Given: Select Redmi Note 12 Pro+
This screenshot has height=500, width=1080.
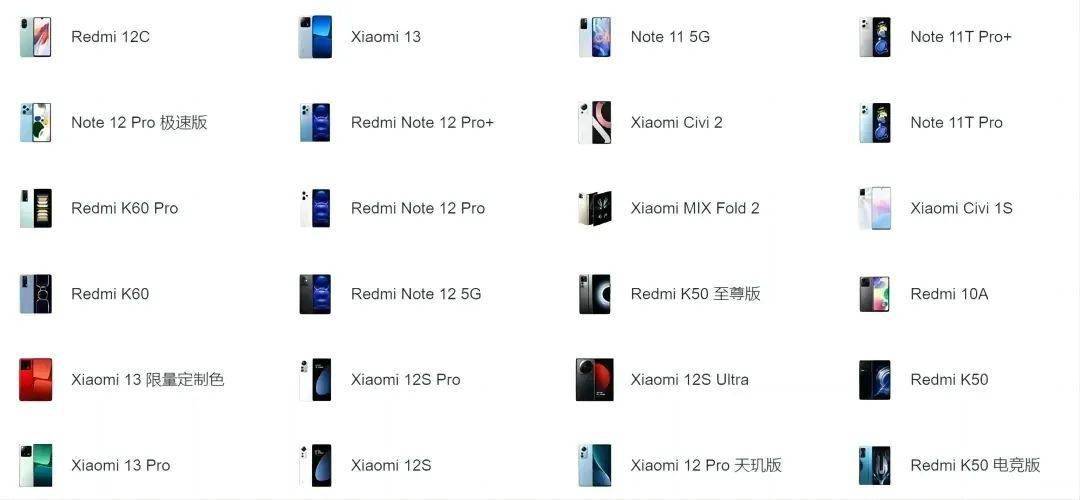Looking at the screenshot, I should pos(422,123).
